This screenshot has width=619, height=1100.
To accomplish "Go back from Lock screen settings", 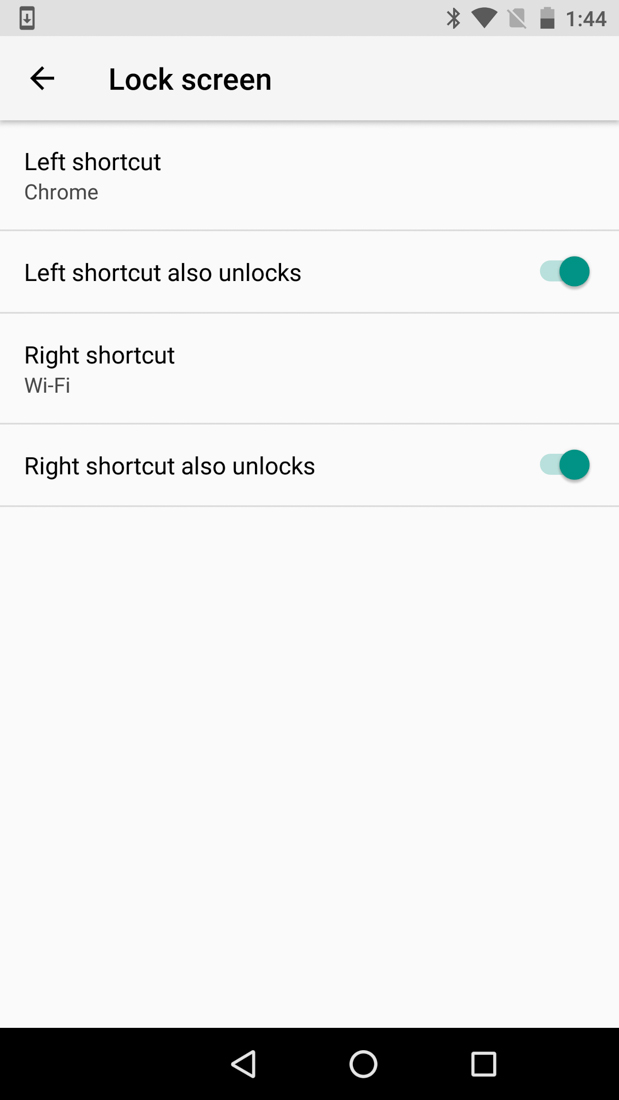I will click(x=42, y=78).
